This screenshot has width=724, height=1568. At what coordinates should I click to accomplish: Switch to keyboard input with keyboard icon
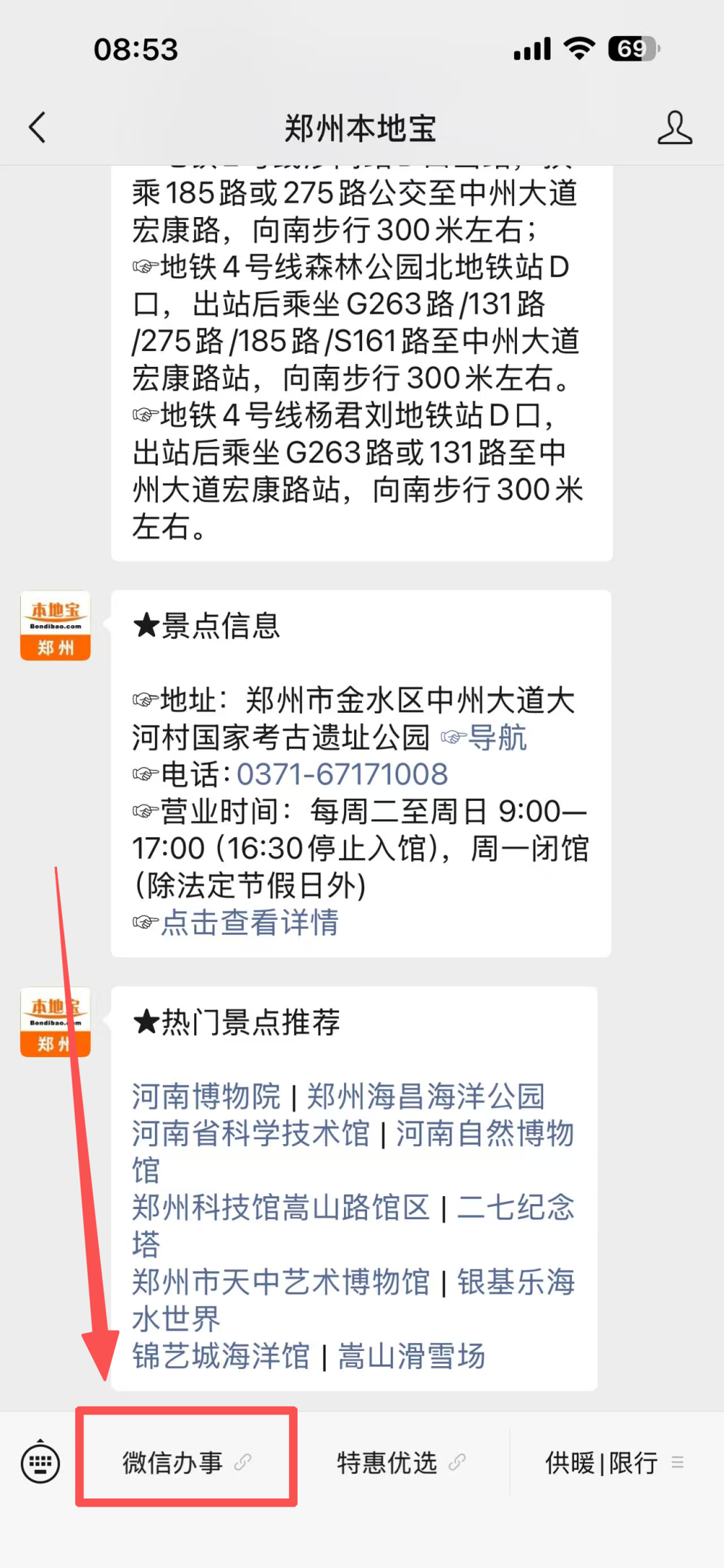[x=41, y=1461]
